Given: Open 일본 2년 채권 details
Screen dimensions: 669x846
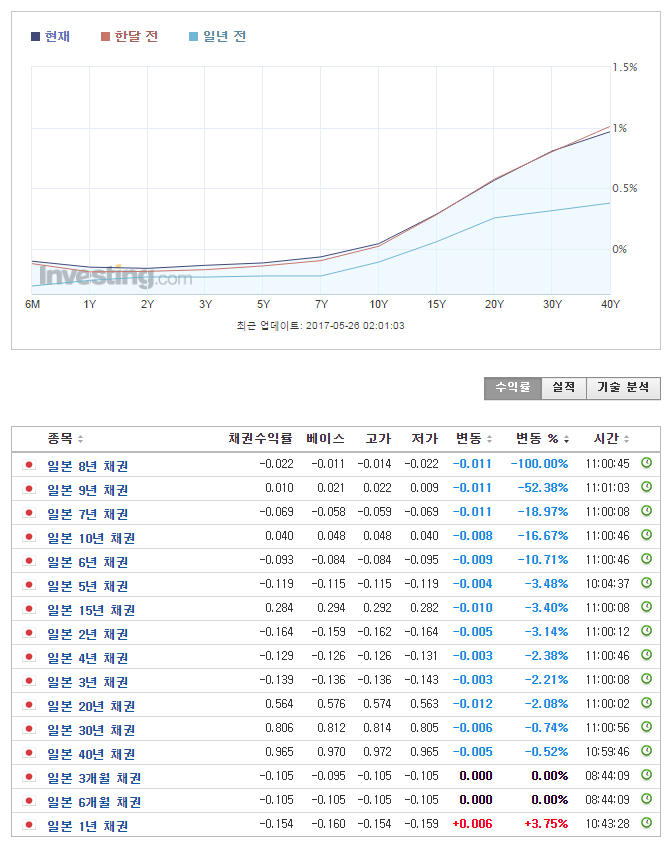Looking at the screenshot, I should [88, 634].
